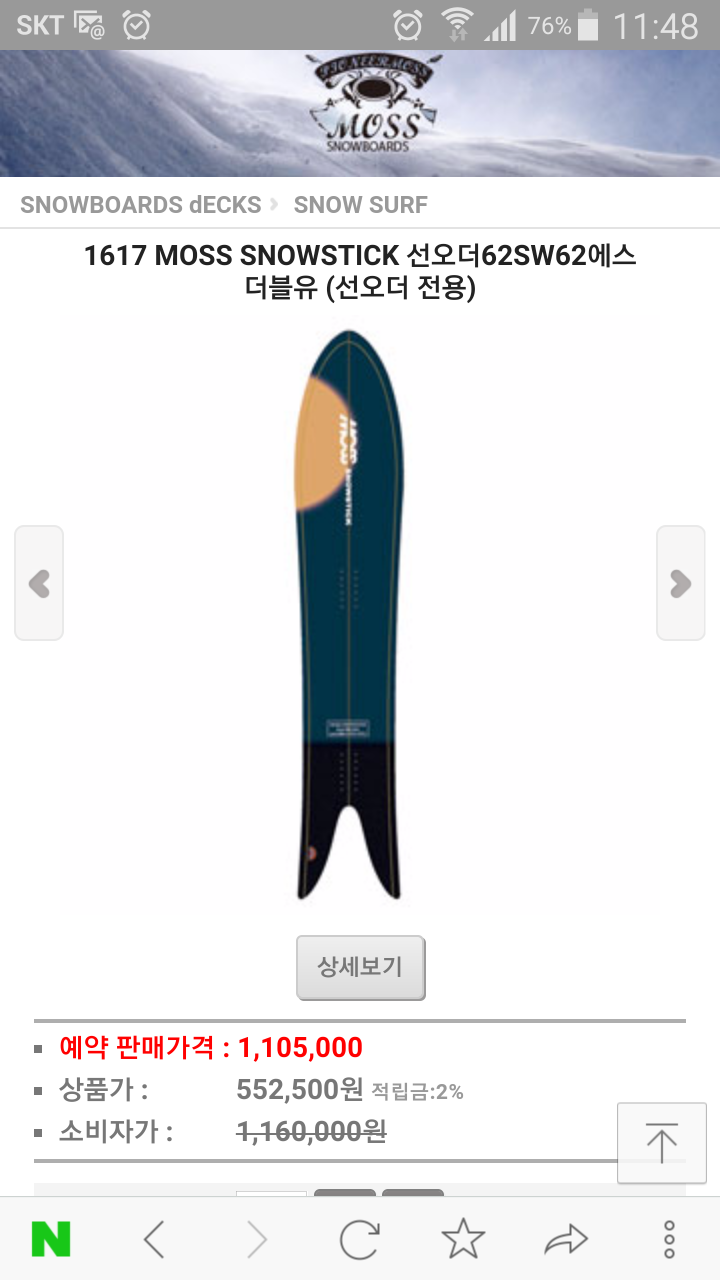This screenshot has height=1280, width=720.
Task: Share this product page
Action: pos(566,1240)
